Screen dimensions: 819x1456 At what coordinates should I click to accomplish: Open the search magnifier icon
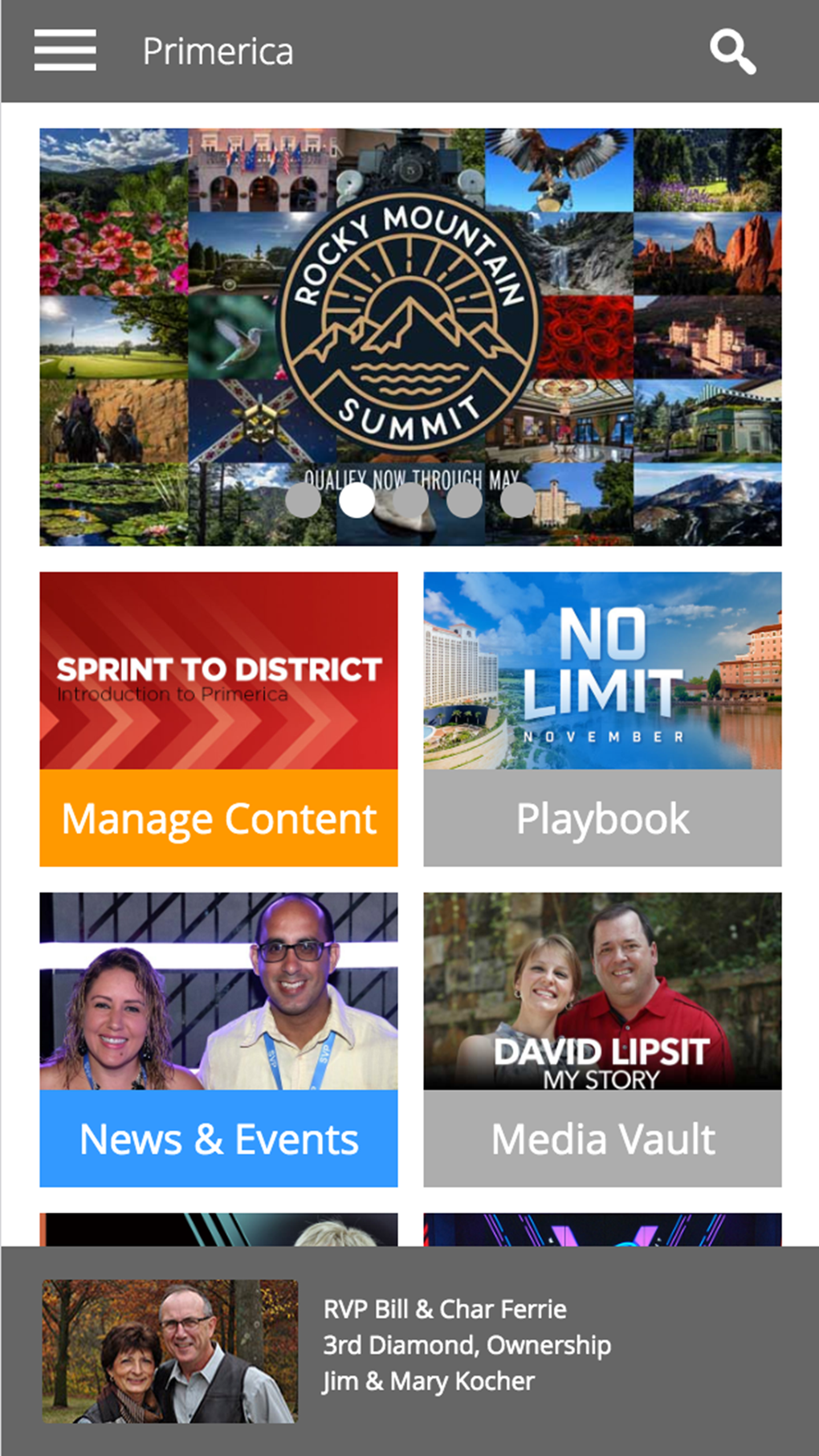coord(732,52)
